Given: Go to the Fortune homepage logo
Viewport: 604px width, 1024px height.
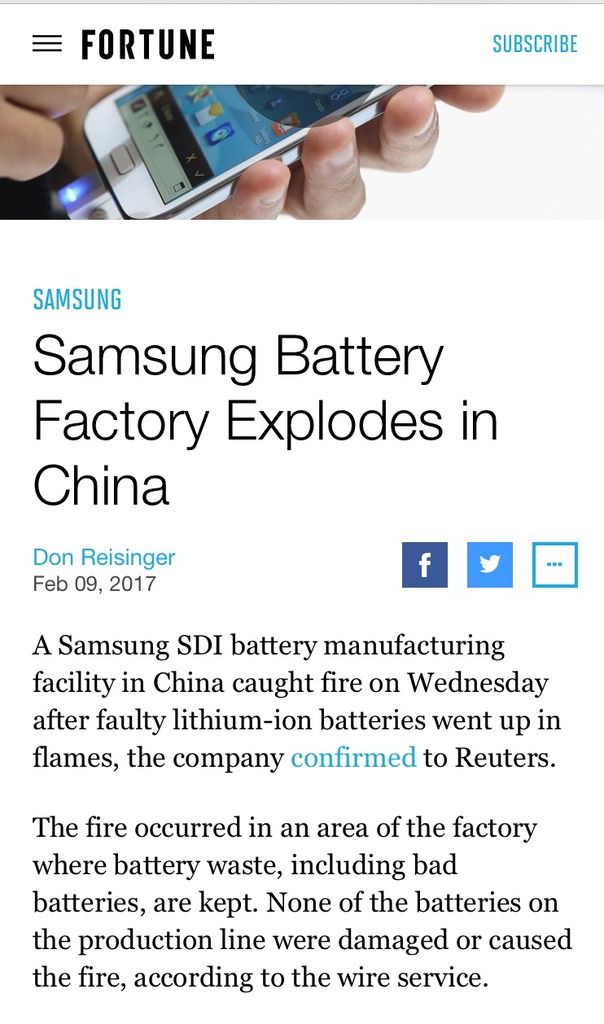Looking at the screenshot, I should click(x=148, y=44).
